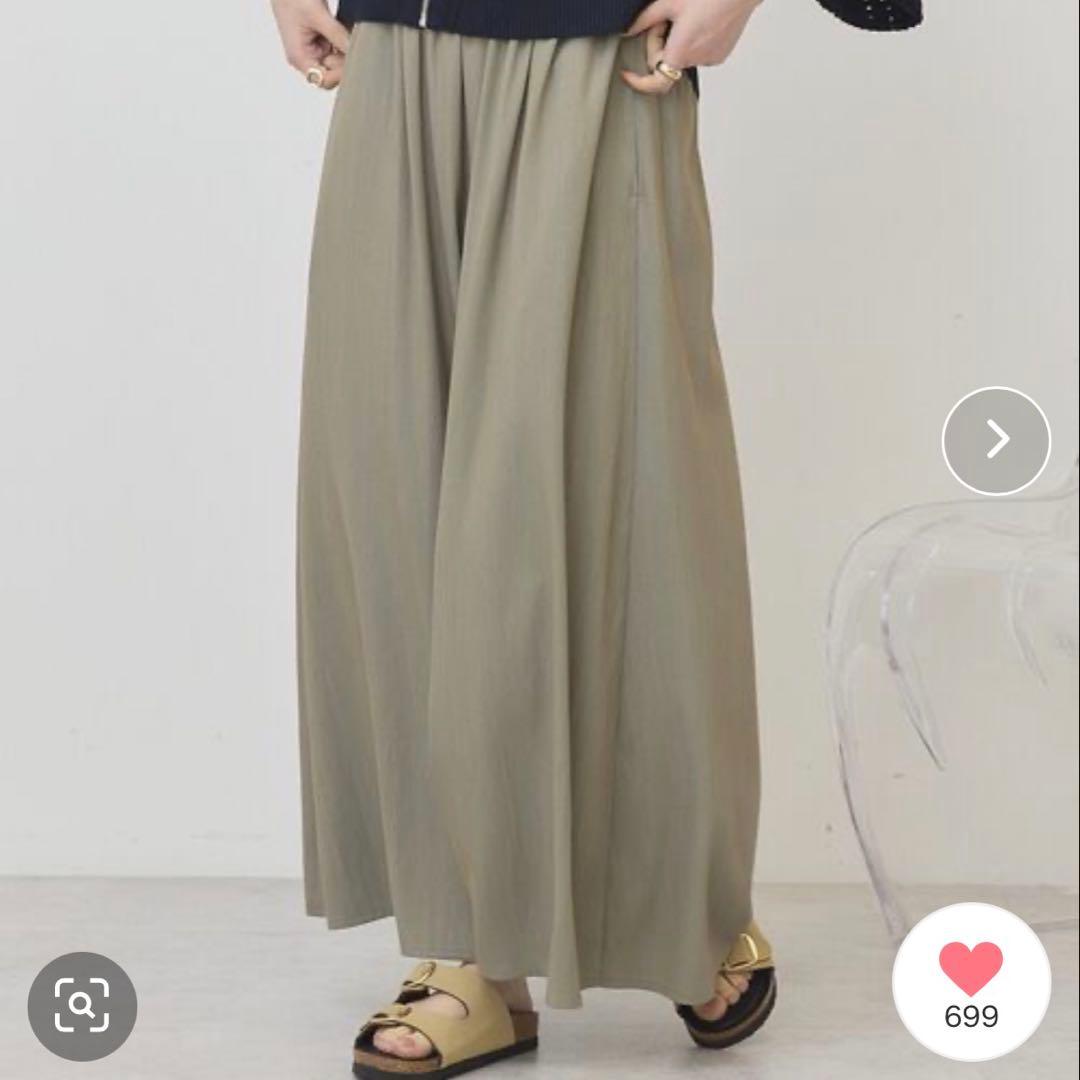Image resolution: width=1080 pixels, height=1080 pixels.
Task: Like this item with the heart button
Action: (971, 982)
